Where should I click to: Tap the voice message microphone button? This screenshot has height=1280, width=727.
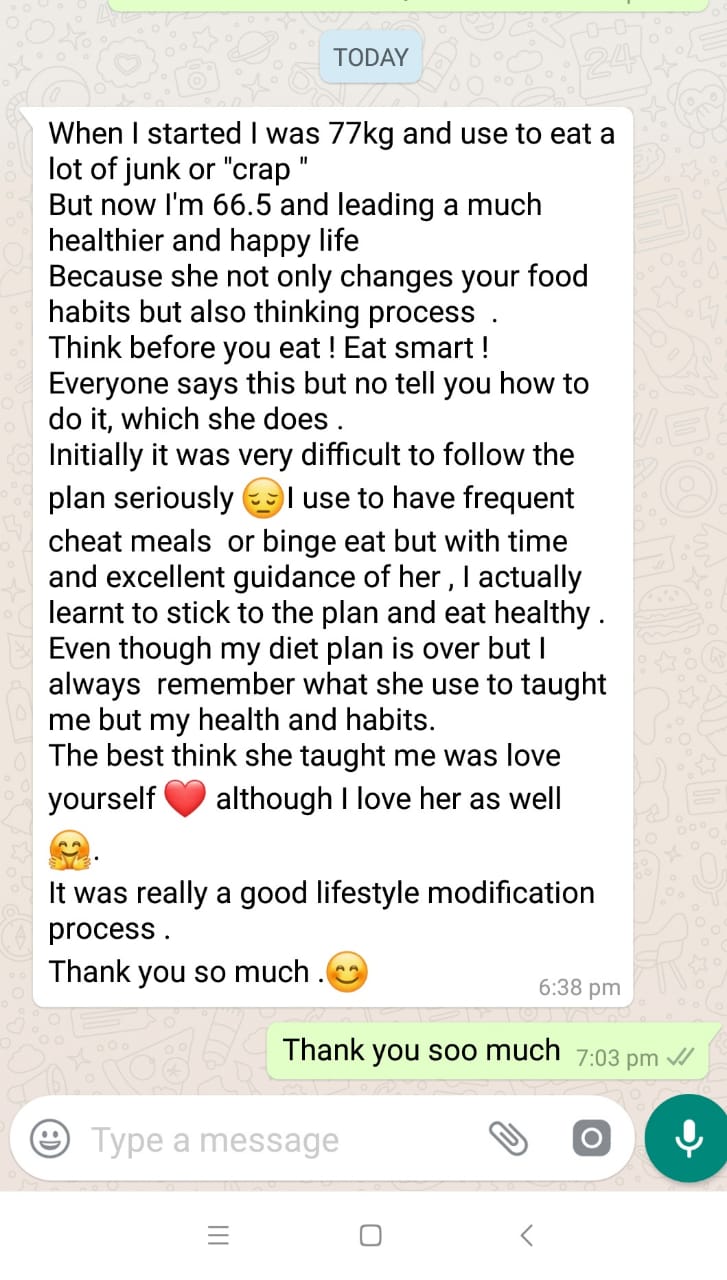coord(687,1138)
